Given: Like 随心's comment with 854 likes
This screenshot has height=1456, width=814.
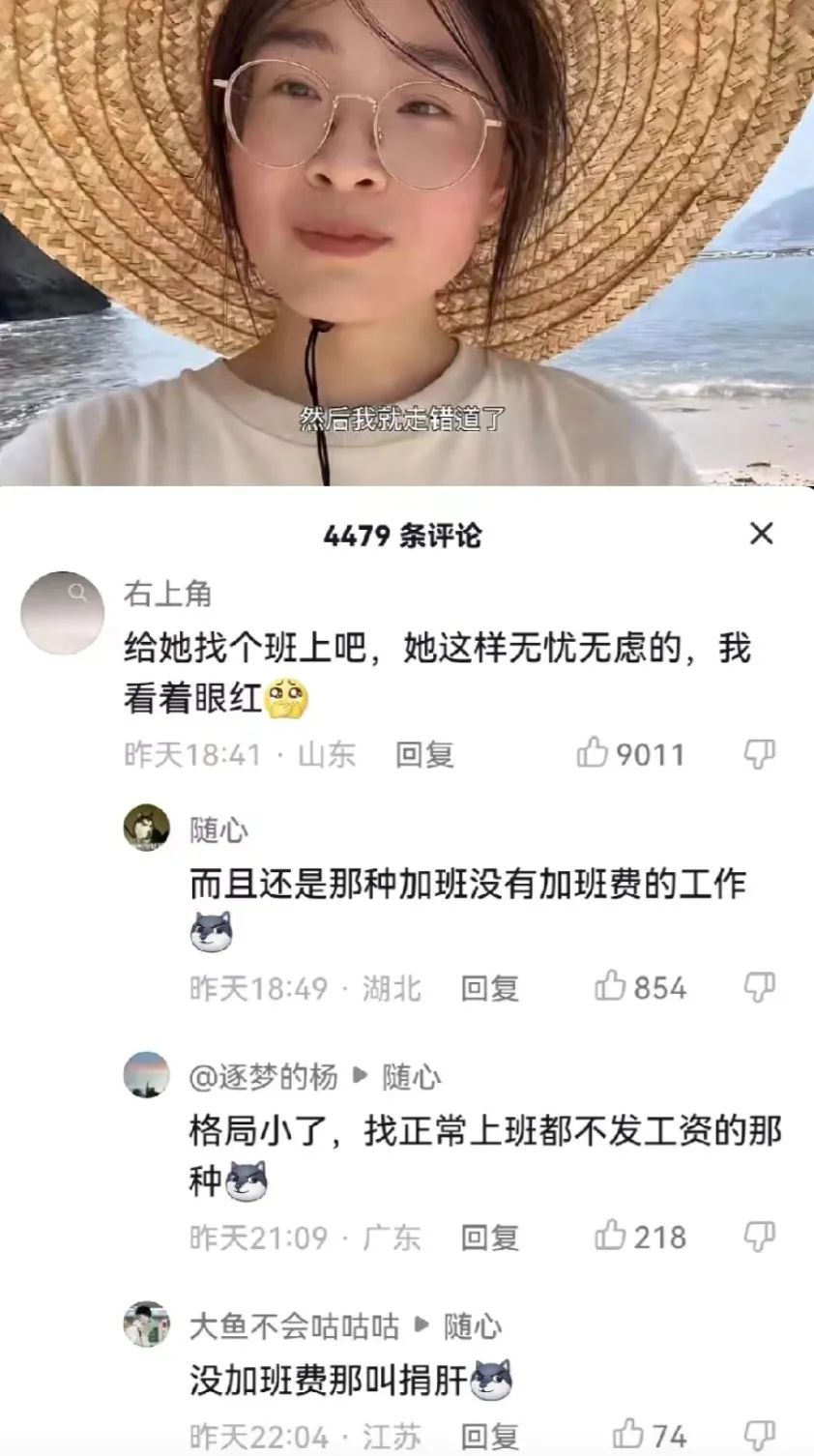Looking at the screenshot, I should tap(610, 987).
